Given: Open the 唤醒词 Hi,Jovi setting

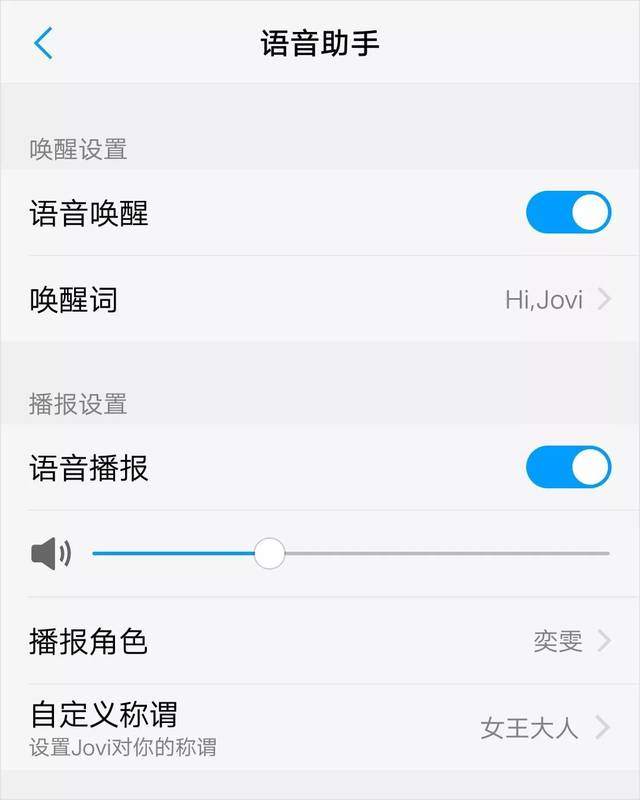Looking at the screenshot, I should (320, 299).
